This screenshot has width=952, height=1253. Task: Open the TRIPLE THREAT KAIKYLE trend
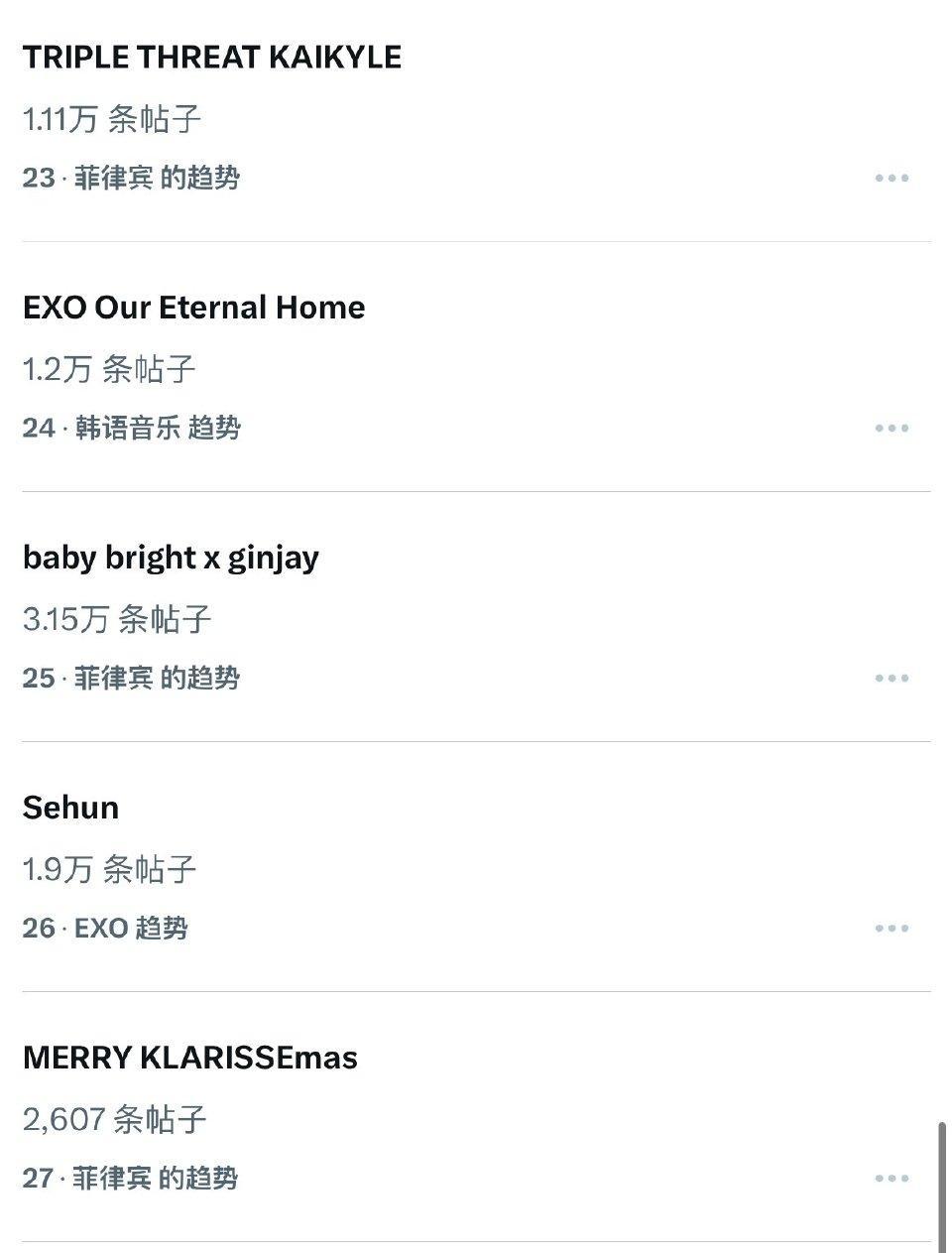[x=212, y=57]
